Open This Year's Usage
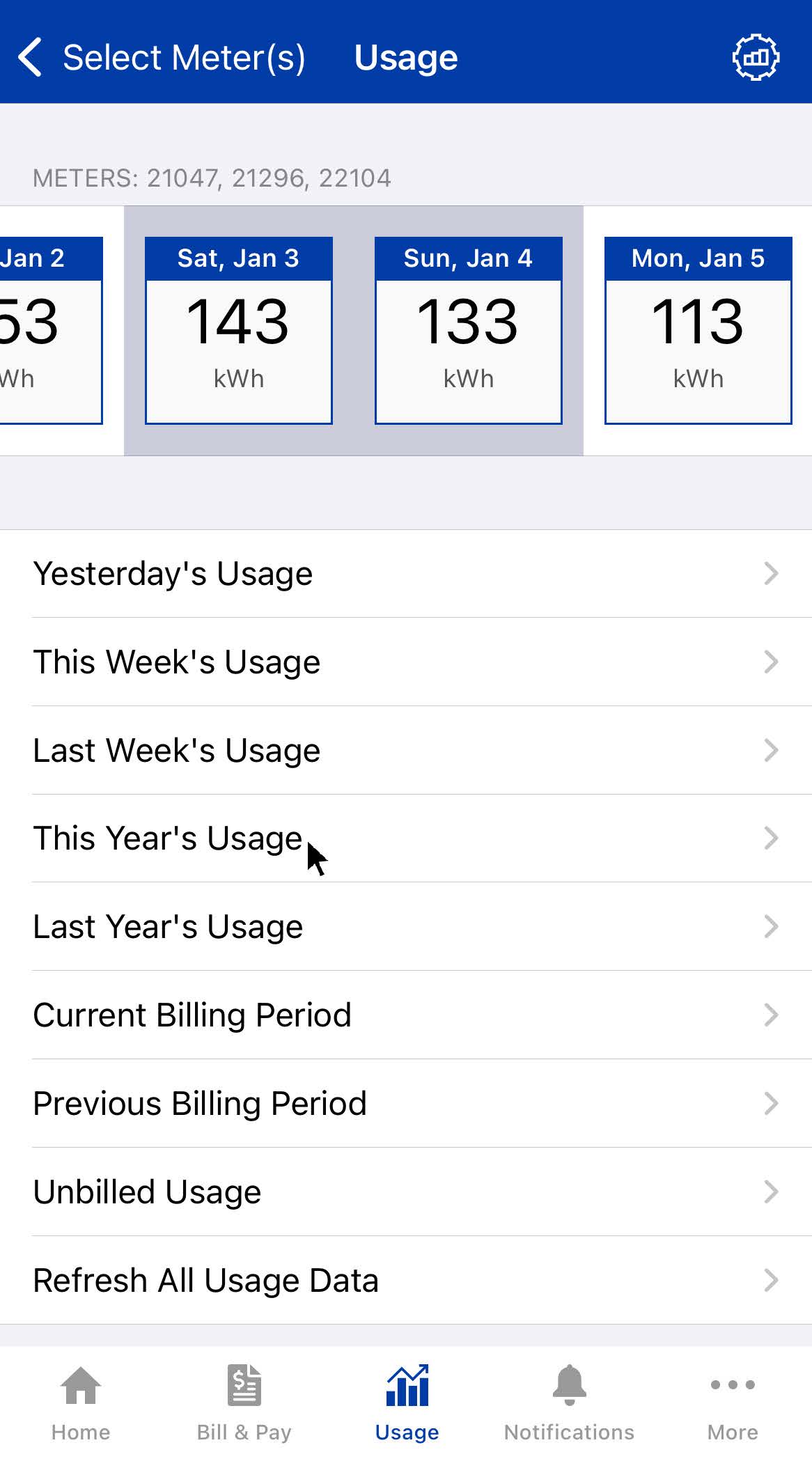 (406, 838)
